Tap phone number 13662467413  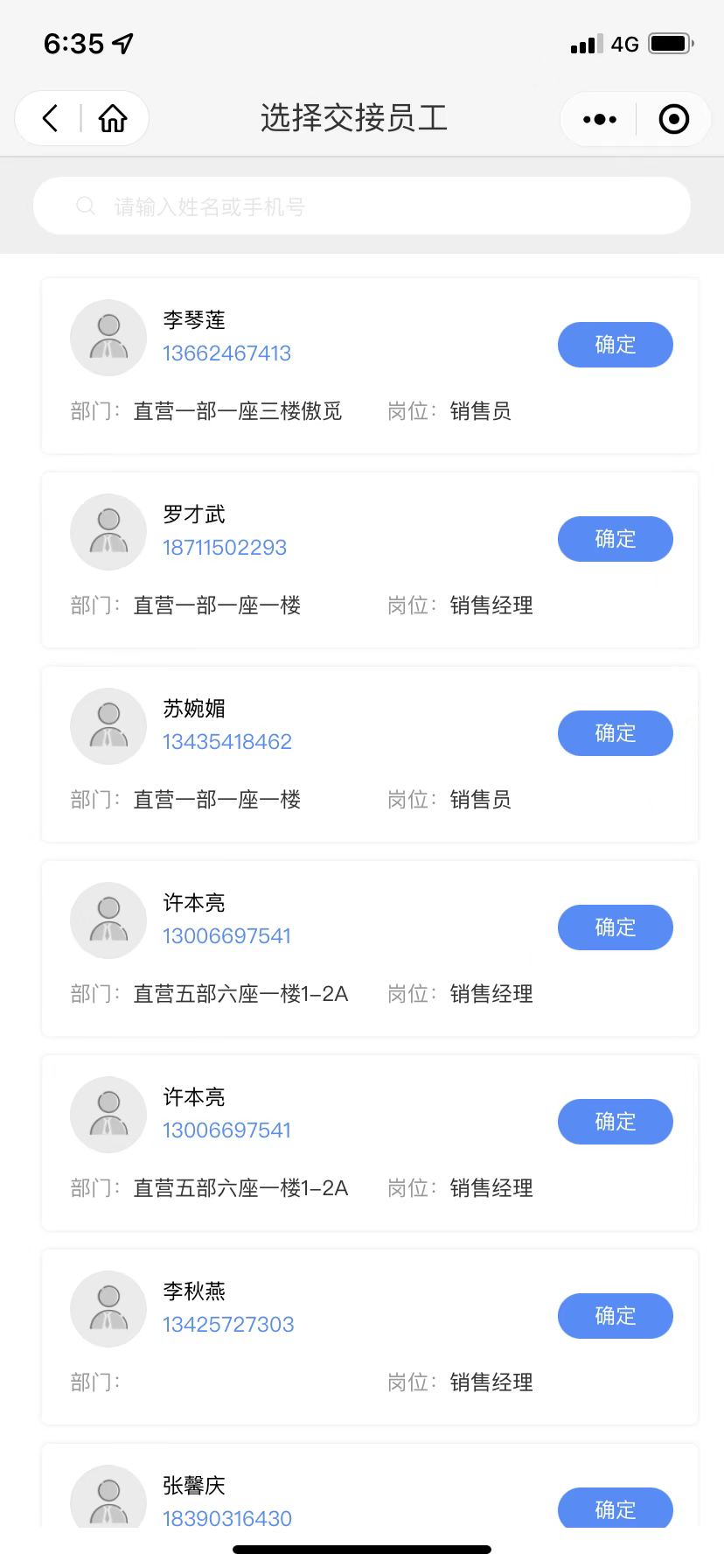(227, 353)
